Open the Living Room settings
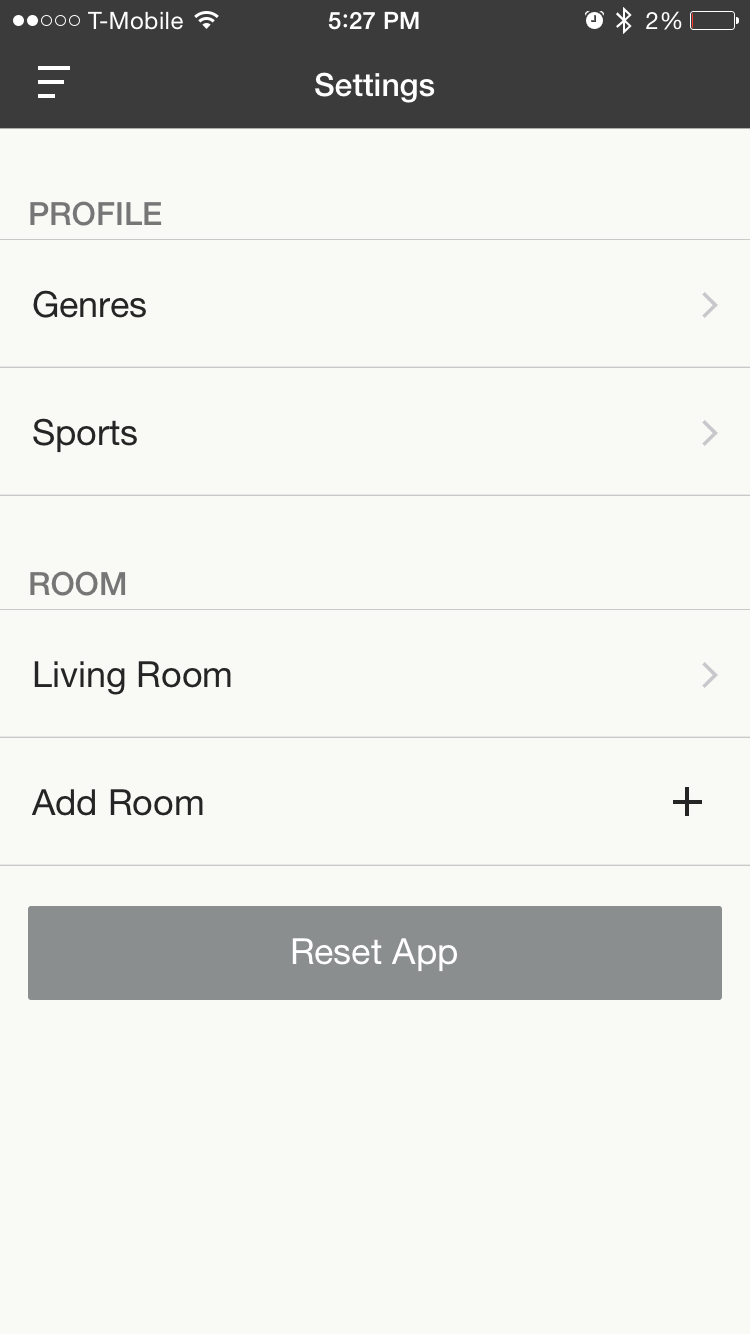This screenshot has height=1334, width=750. coord(375,675)
